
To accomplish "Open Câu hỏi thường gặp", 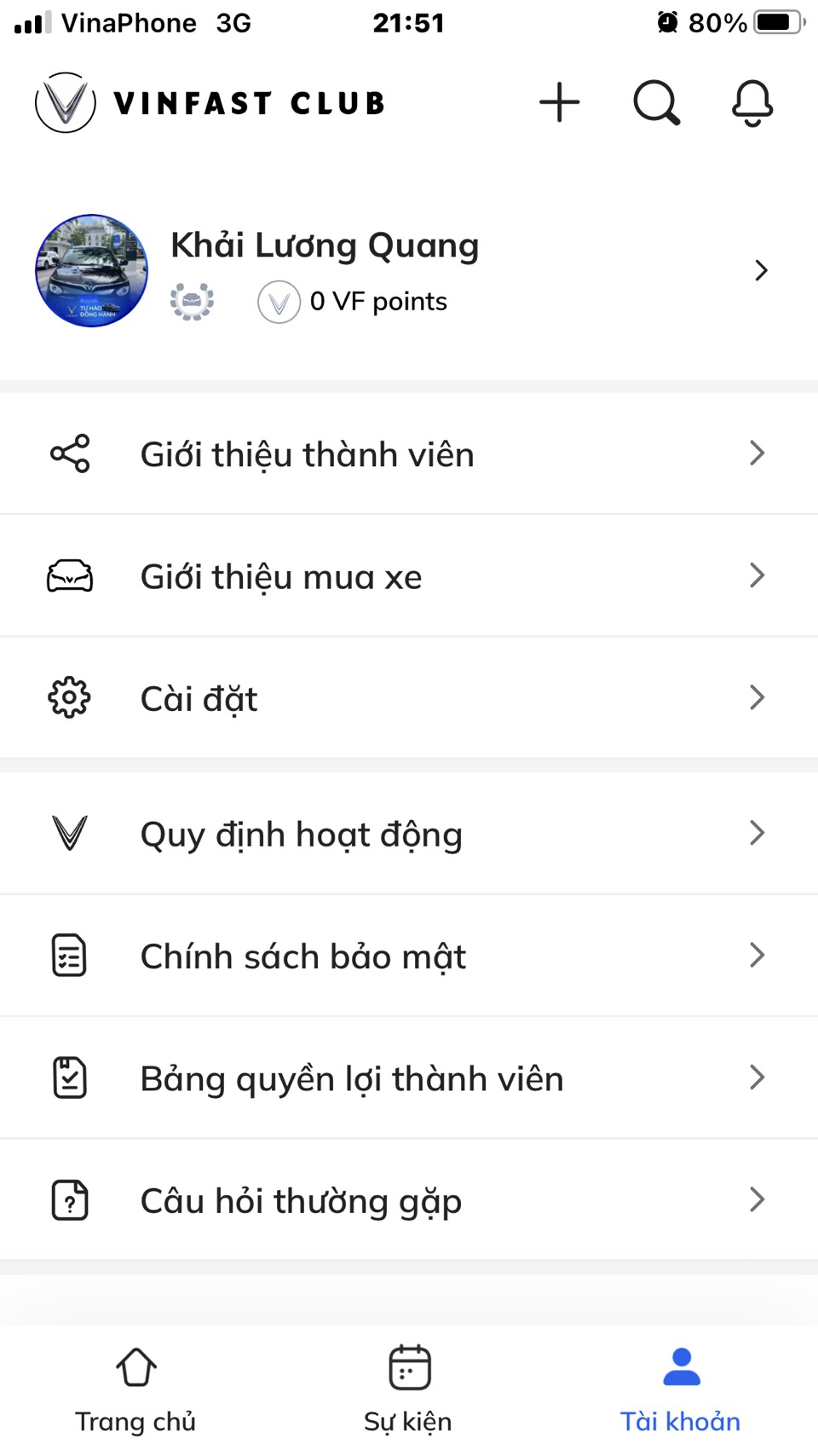I will point(409,1200).
